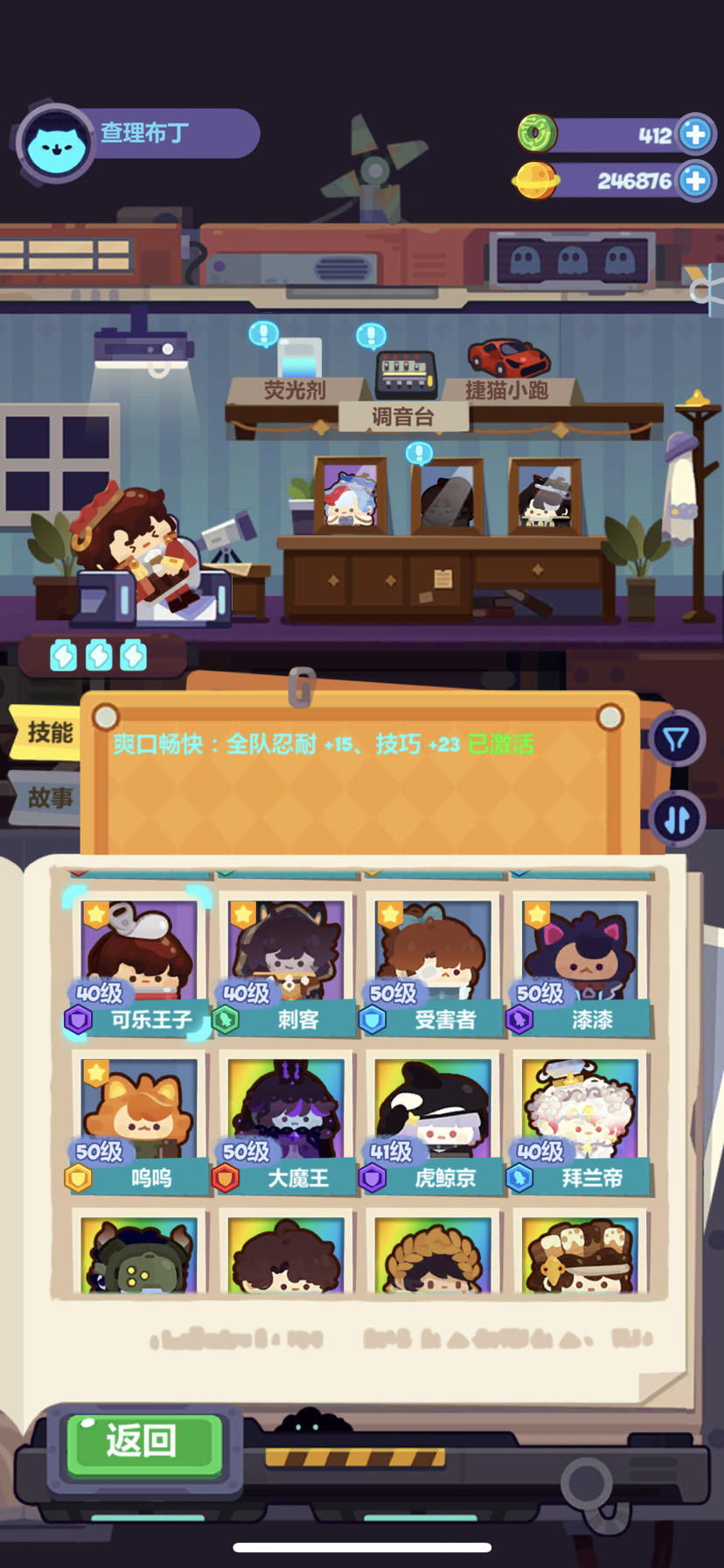The height and width of the screenshot is (1568, 724).
Task: Toggle the middle lightning energy slot
Action: (97, 654)
